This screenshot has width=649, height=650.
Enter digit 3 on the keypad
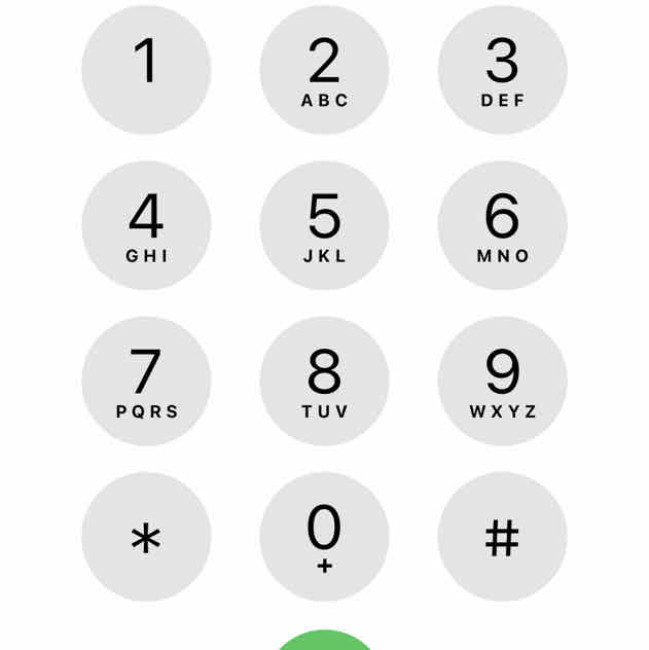[x=502, y=70]
